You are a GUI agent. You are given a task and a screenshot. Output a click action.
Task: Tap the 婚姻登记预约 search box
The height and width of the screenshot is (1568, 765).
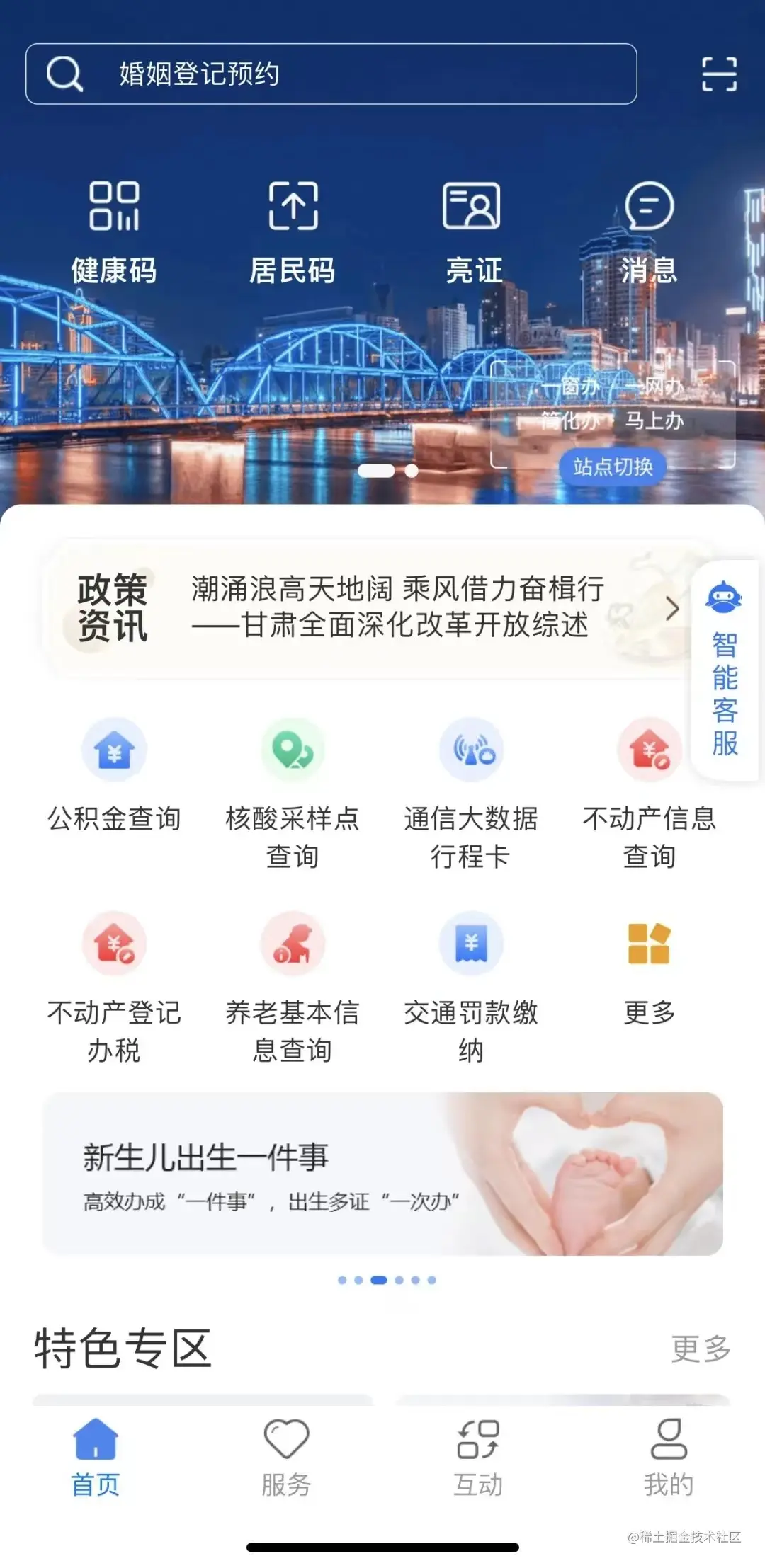pyautogui.click(x=331, y=74)
